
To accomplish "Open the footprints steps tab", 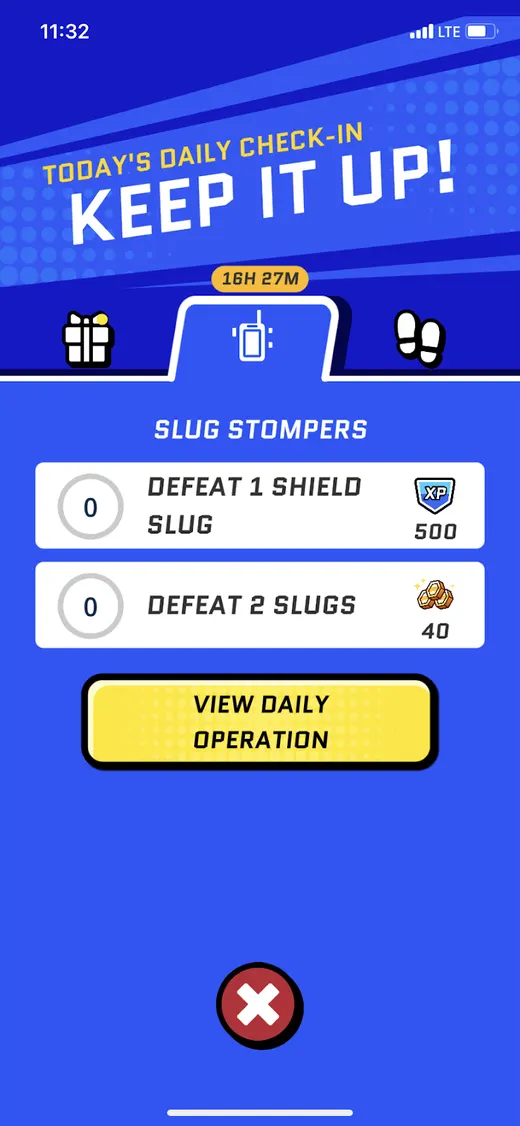I will pyautogui.click(x=419, y=339).
